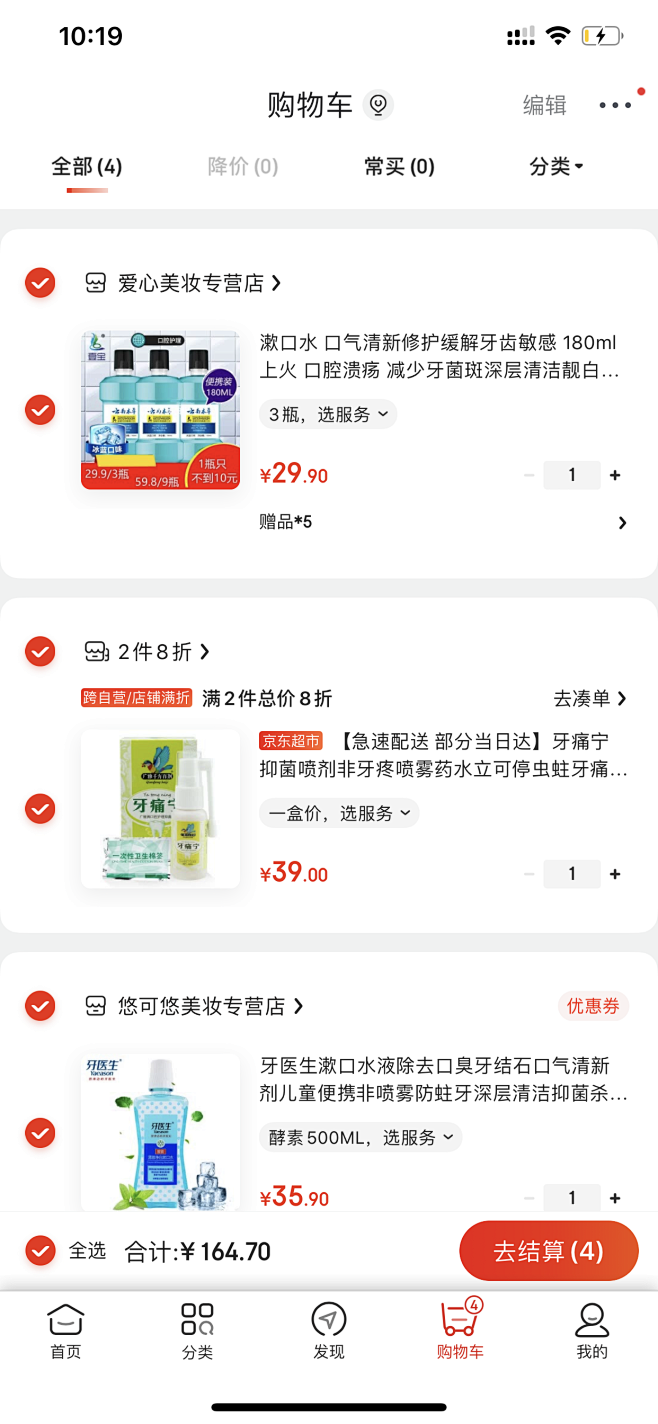Switch to the 常买 tab
The image size is (658, 1424).
(399, 166)
